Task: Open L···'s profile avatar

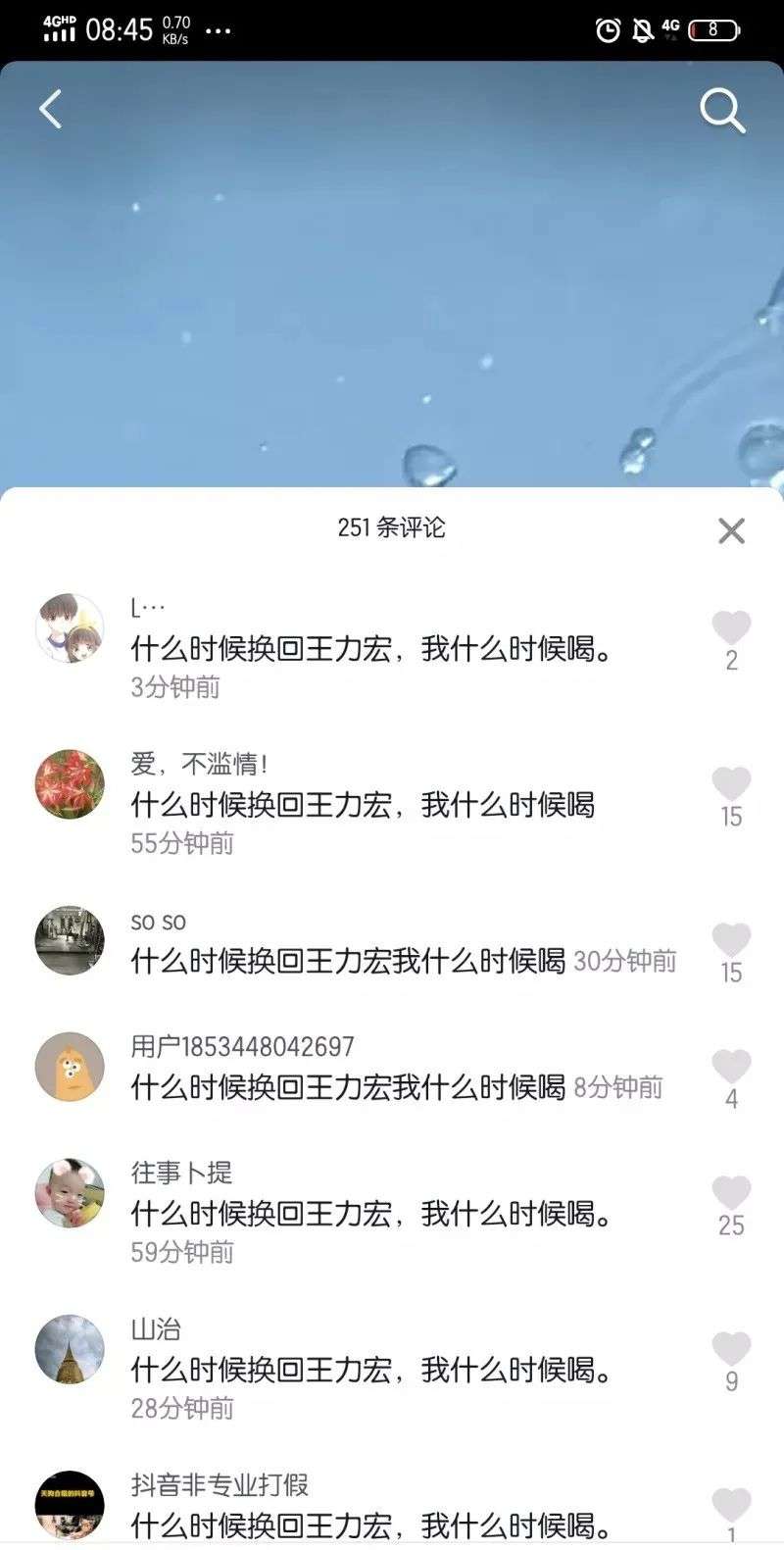Action: pos(70,628)
